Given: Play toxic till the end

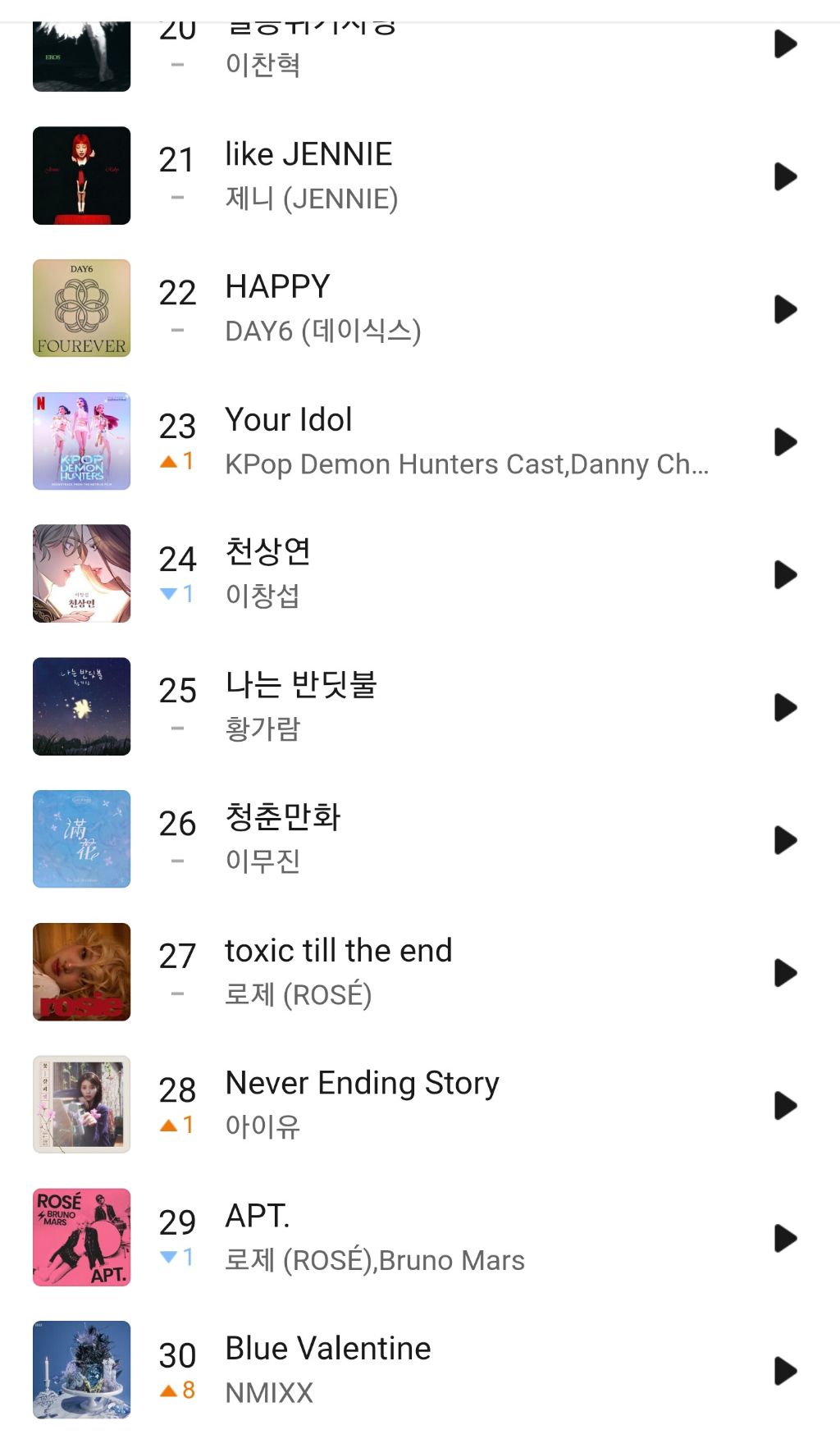Looking at the screenshot, I should tap(785, 973).
